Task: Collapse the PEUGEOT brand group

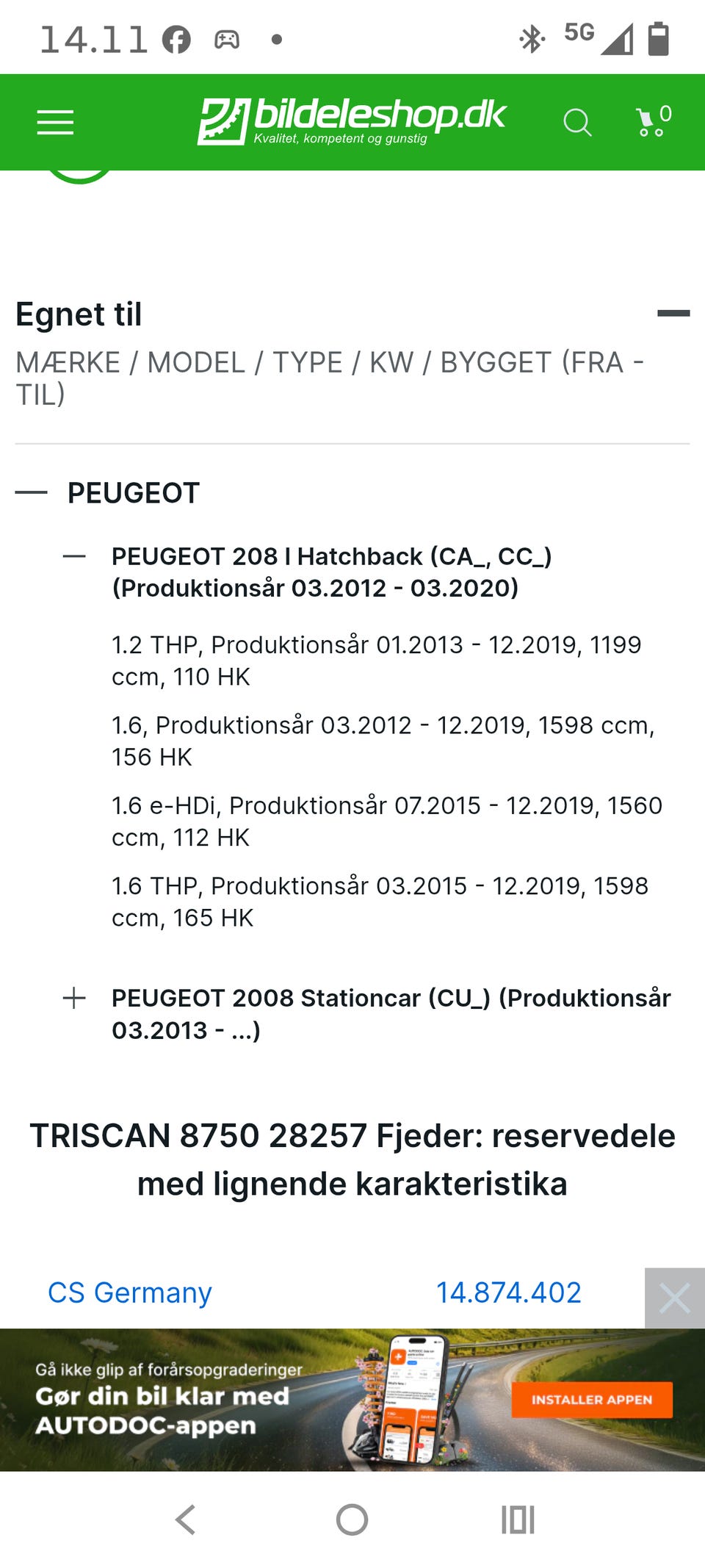Action: click(32, 493)
